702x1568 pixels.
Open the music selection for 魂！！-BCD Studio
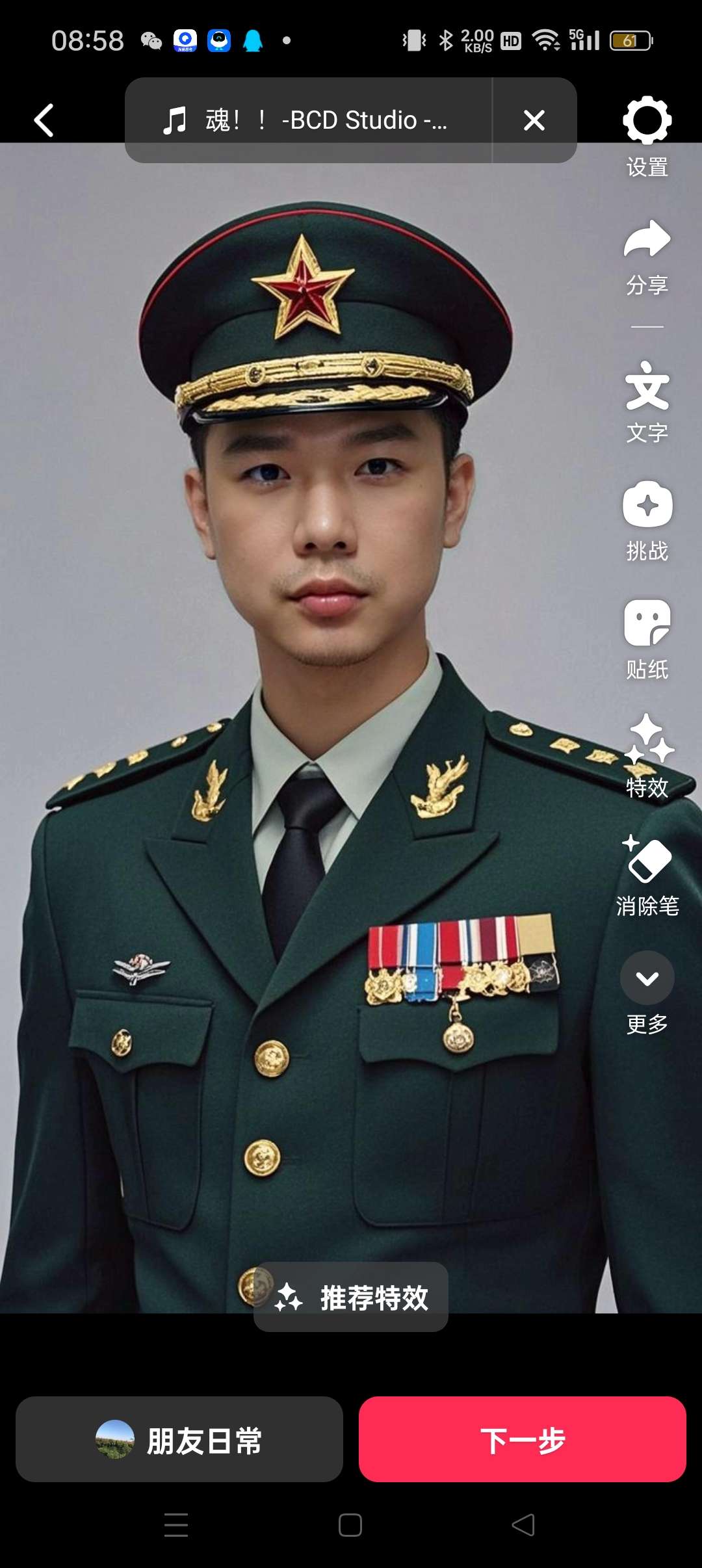[x=305, y=121]
